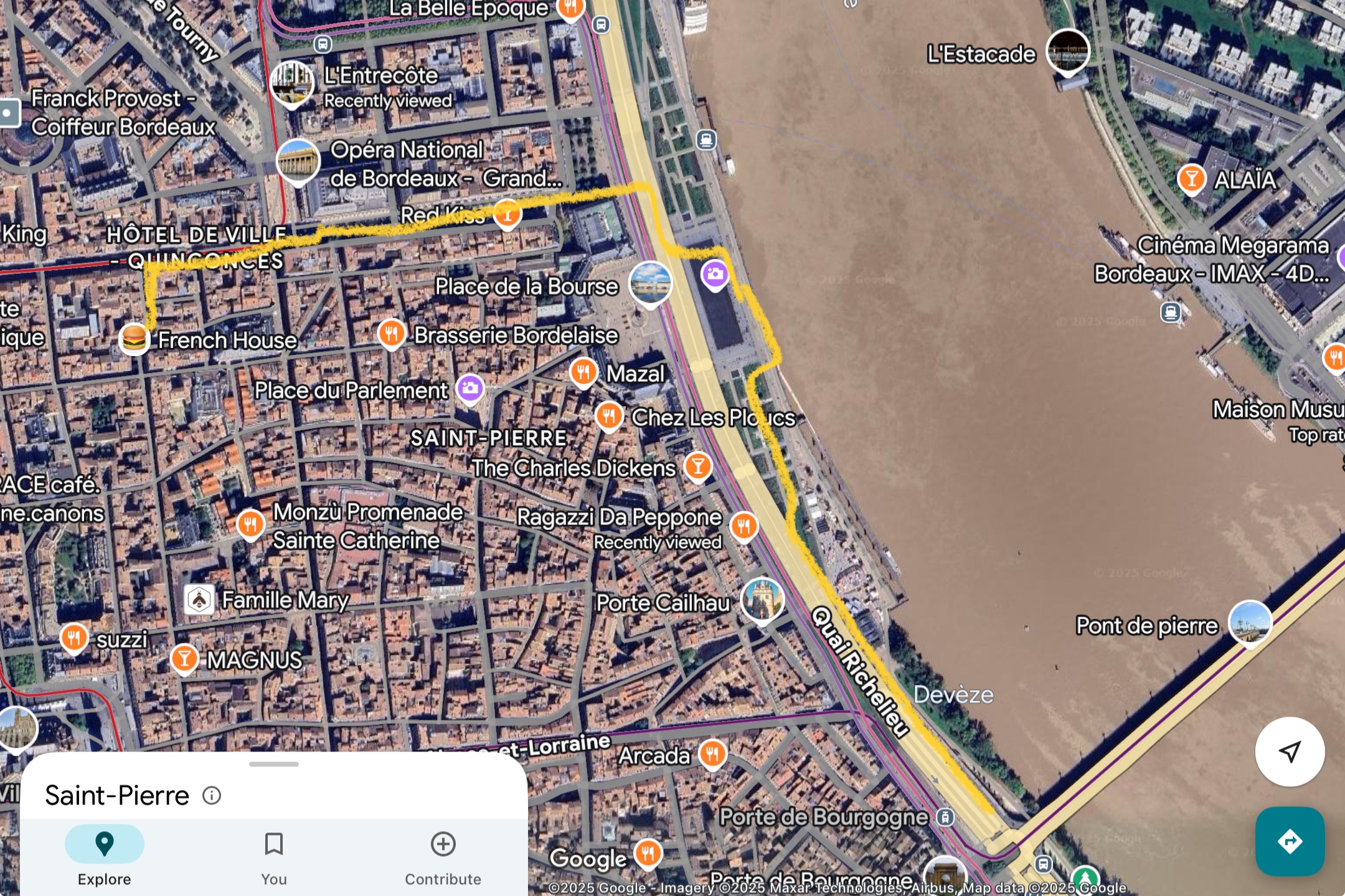Viewport: 1345px width, 896px height.
Task: Open the Famille Mary shop marker
Action: (x=199, y=600)
